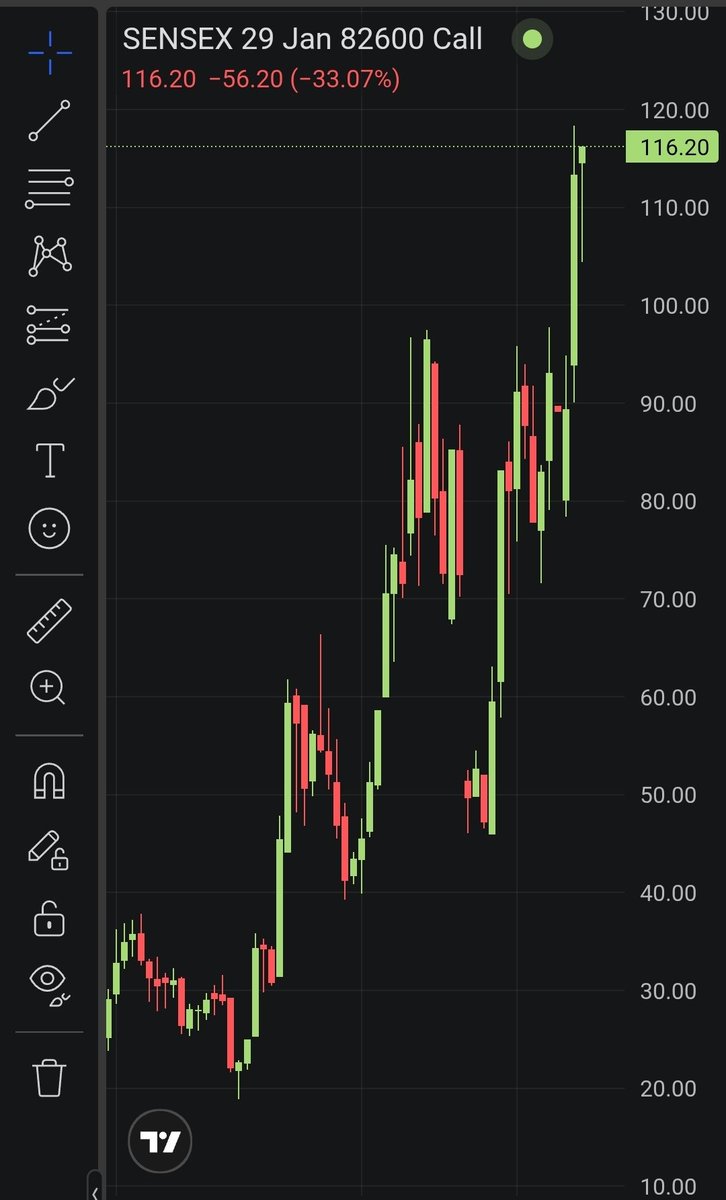Activate the ruler measure tool
Screen dimensions: 726x1200
point(49,620)
